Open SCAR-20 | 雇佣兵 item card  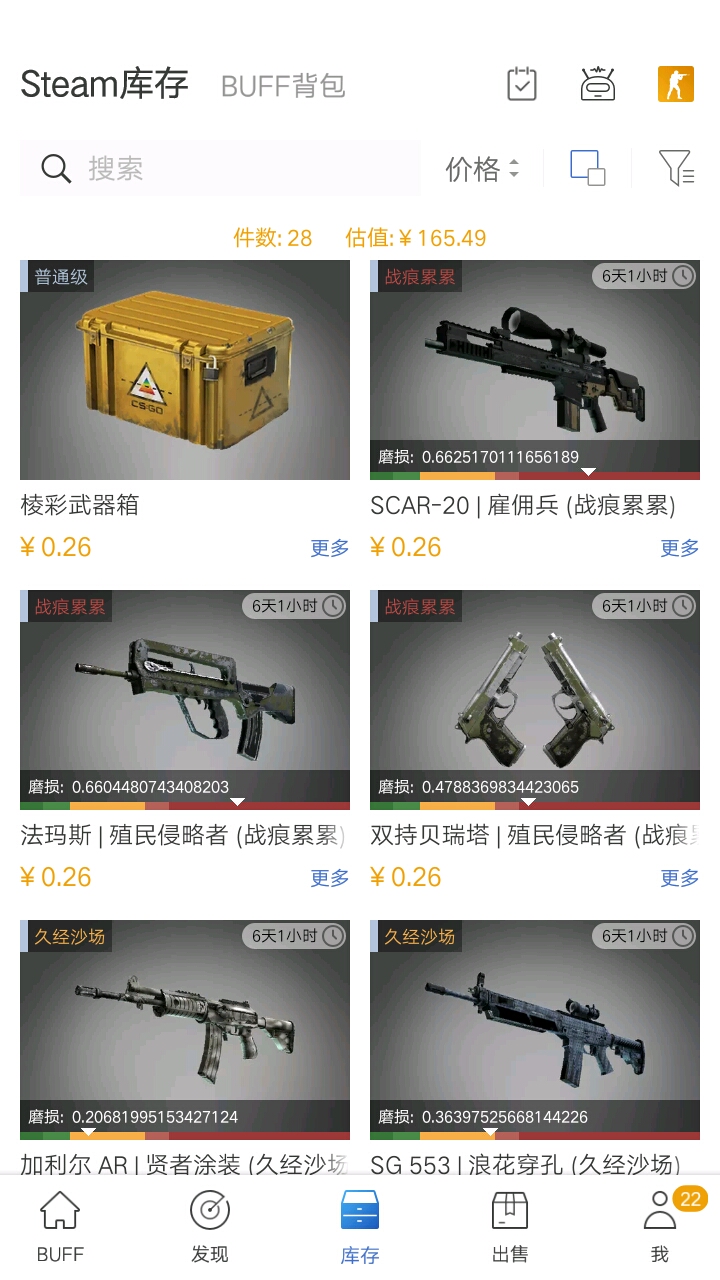(x=535, y=370)
